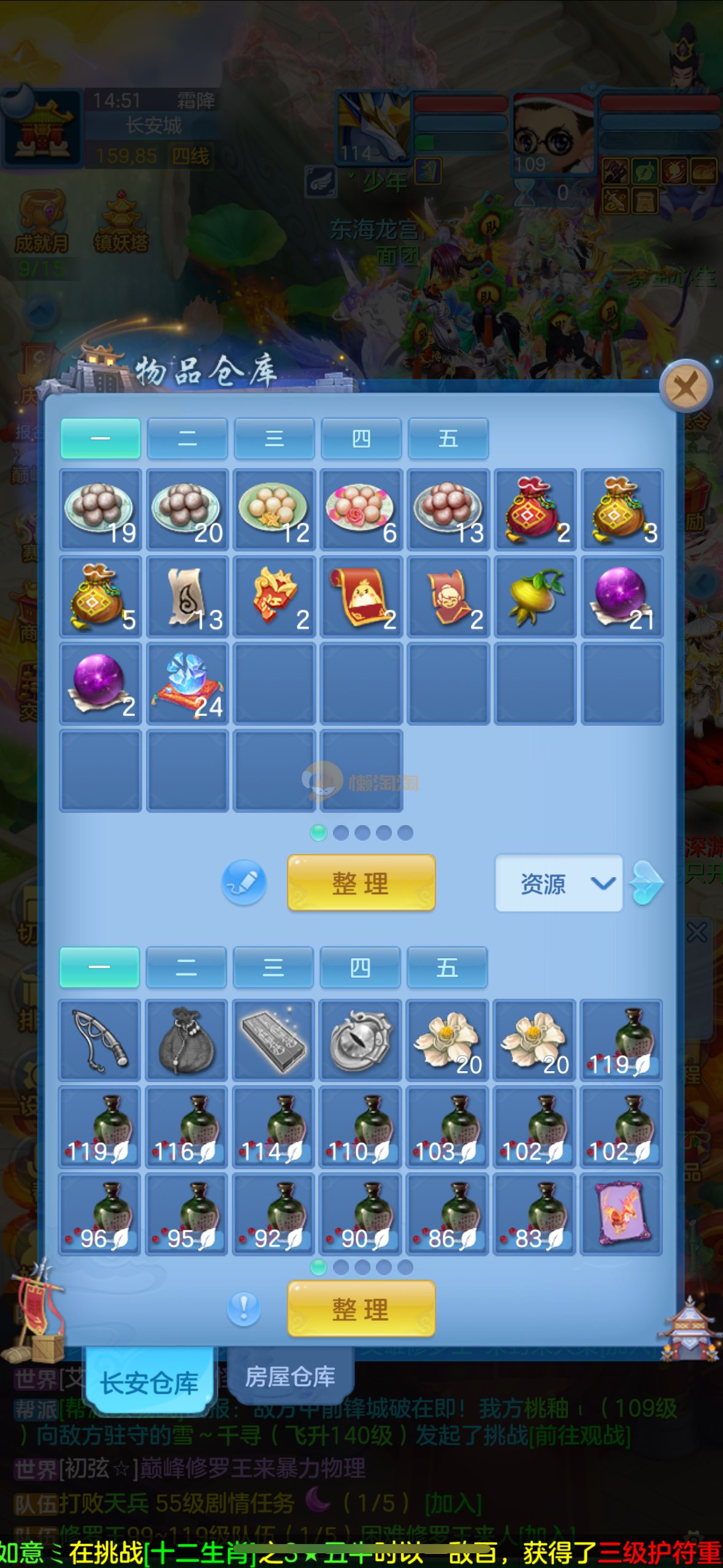Select the purple orb item with count 21
This screenshot has height=1568, width=723.
622,597
